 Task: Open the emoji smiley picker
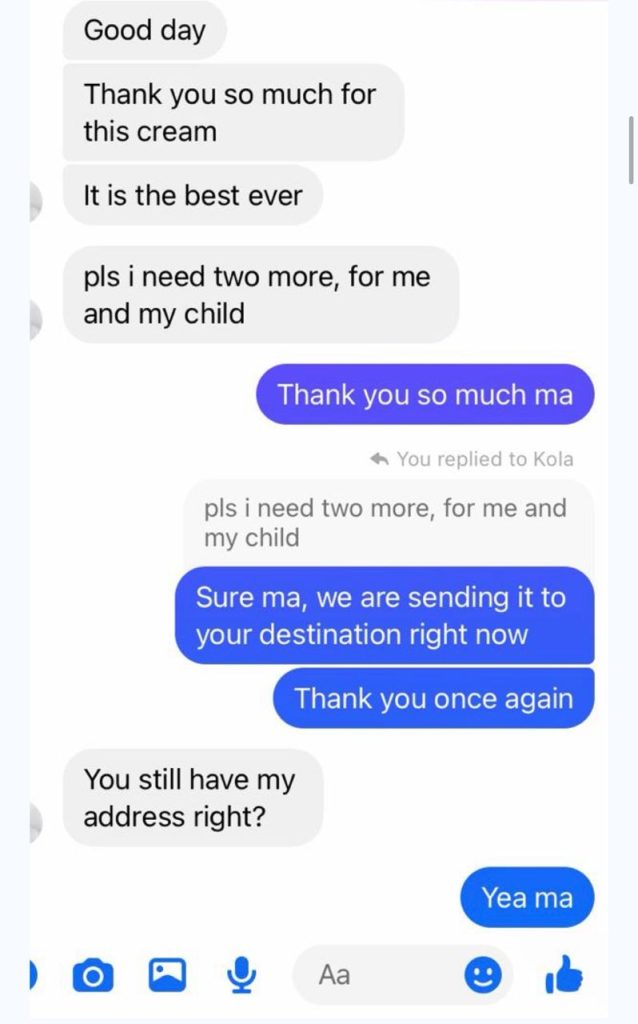pyautogui.click(x=483, y=975)
